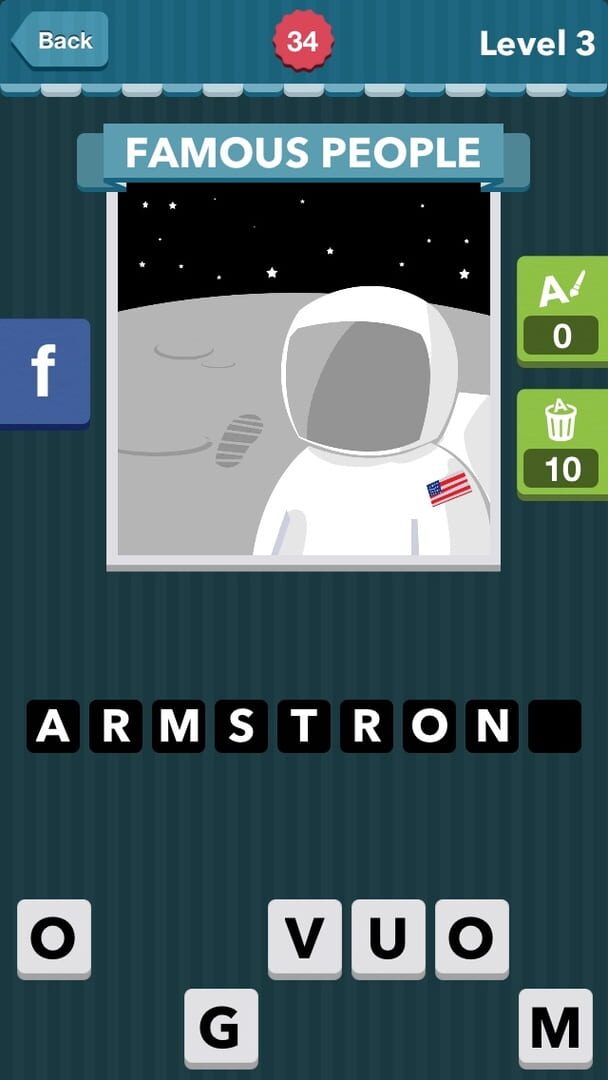Screen dimensions: 608x1080
Task: Use the remove-letters trash hint
Action: pyautogui.click(x=561, y=444)
